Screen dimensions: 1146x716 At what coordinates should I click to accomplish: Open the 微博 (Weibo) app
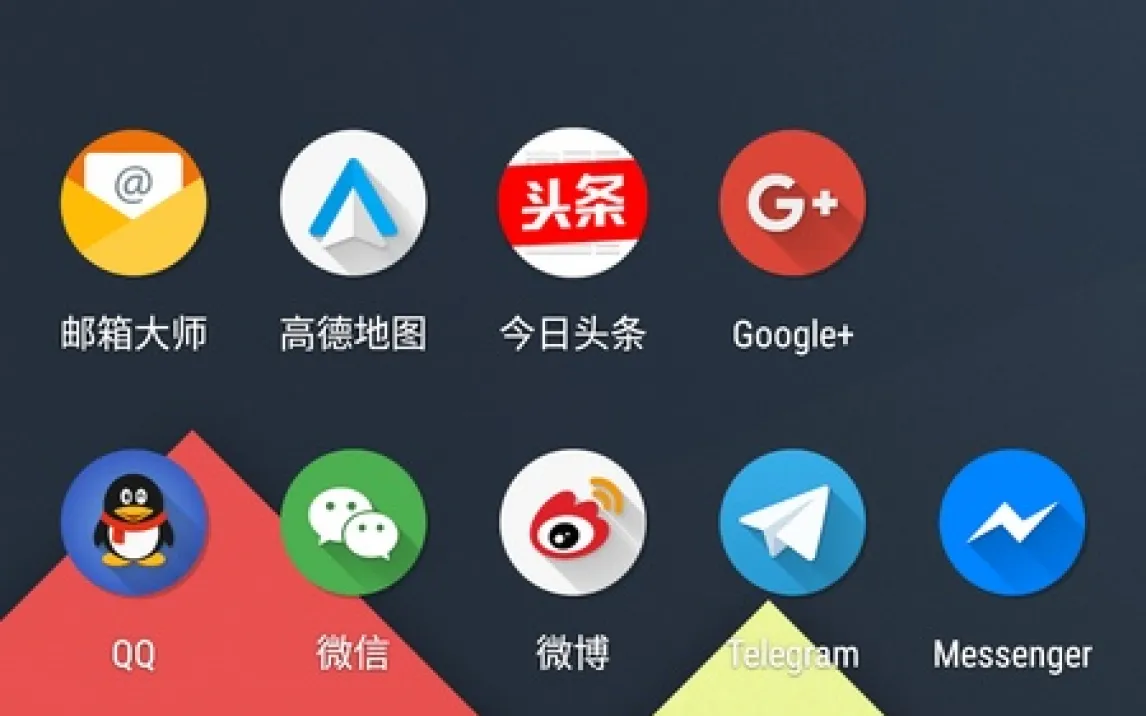tap(573, 522)
